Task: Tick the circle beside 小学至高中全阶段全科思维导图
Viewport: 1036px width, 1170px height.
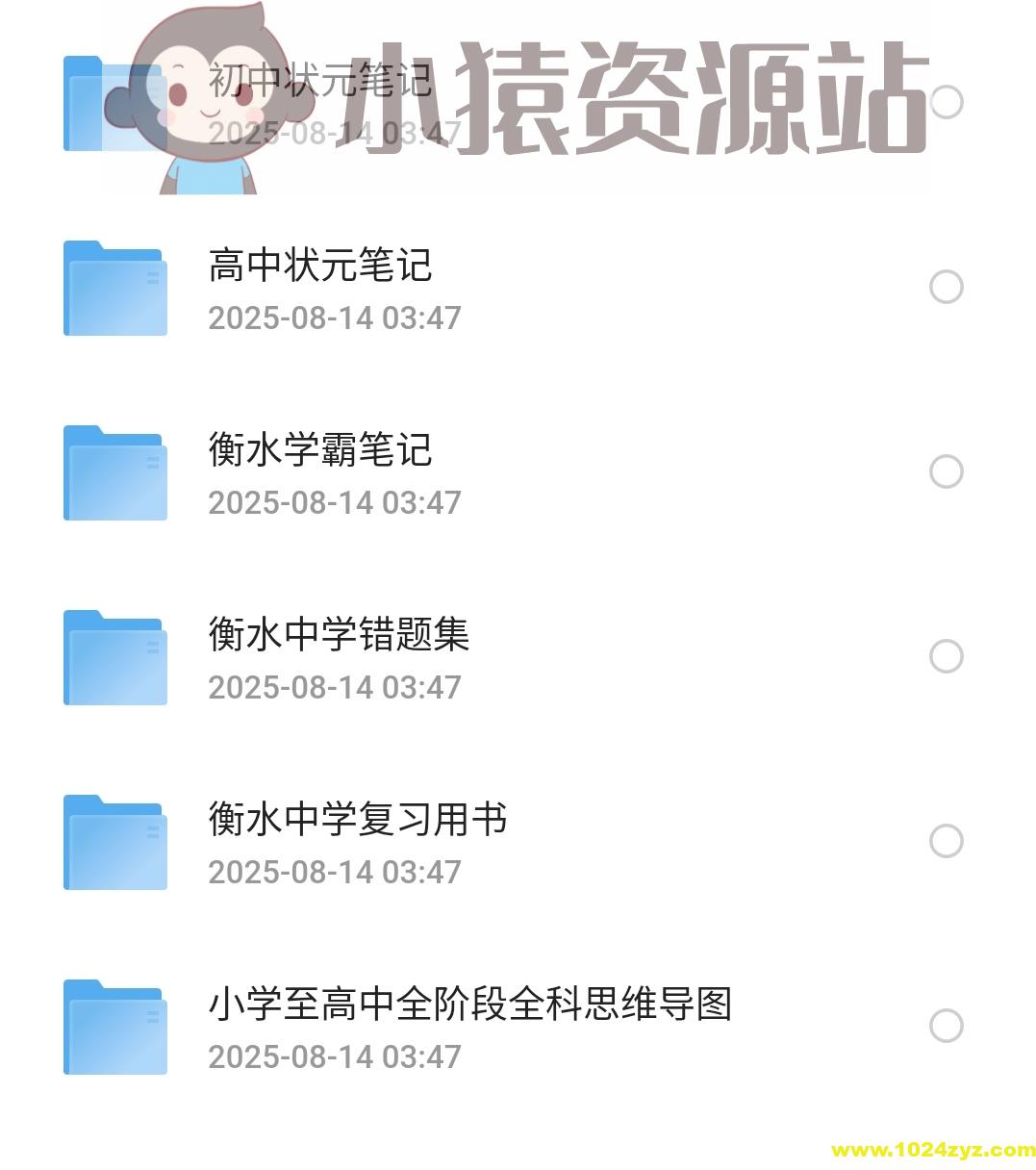Action: point(948,1026)
